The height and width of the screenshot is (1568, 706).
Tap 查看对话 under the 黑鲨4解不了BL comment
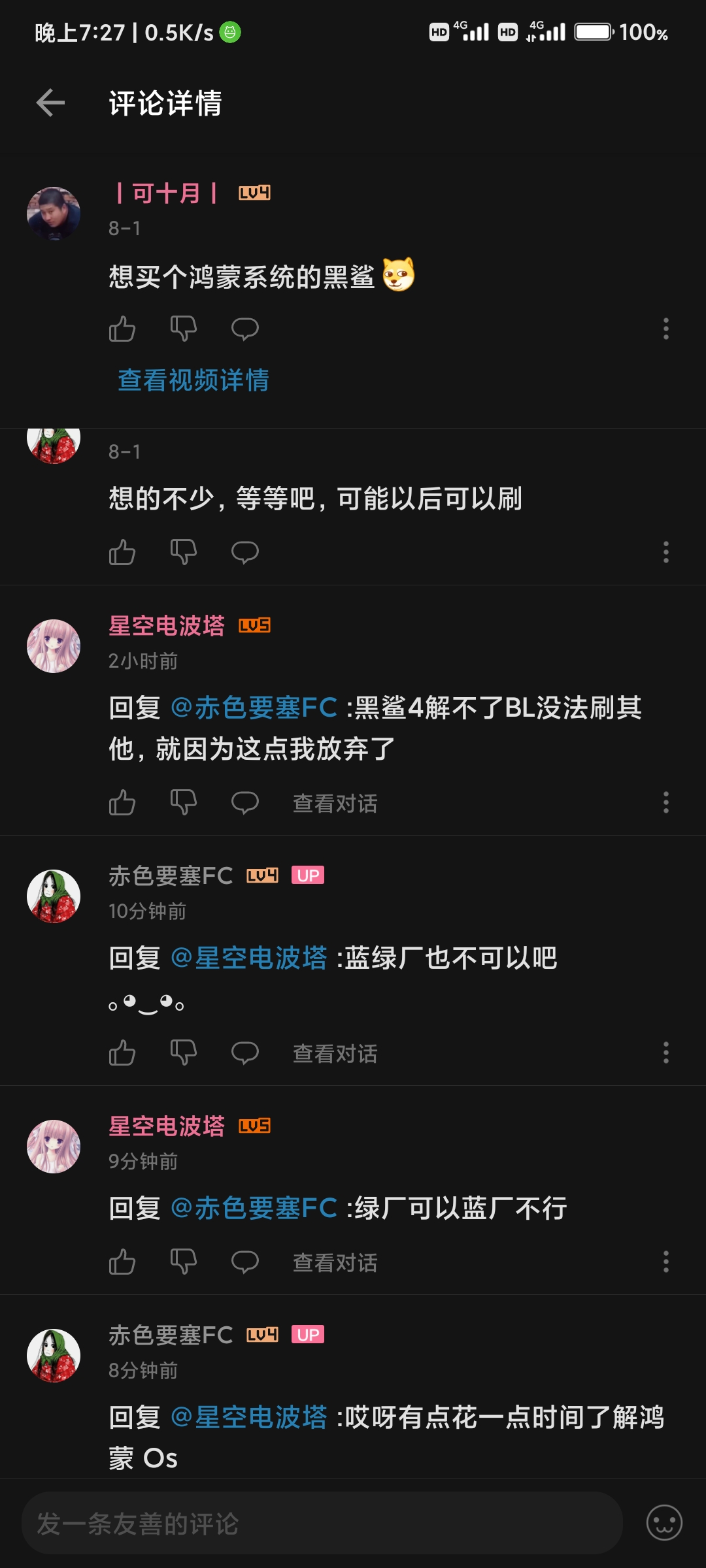335,803
